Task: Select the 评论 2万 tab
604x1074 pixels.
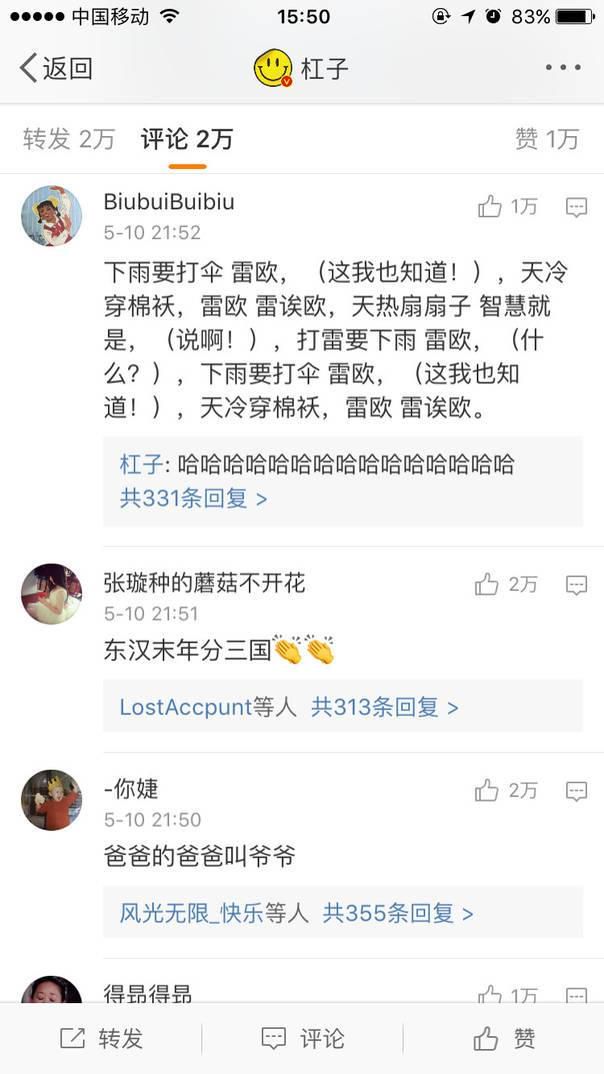Action: click(187, 139)
